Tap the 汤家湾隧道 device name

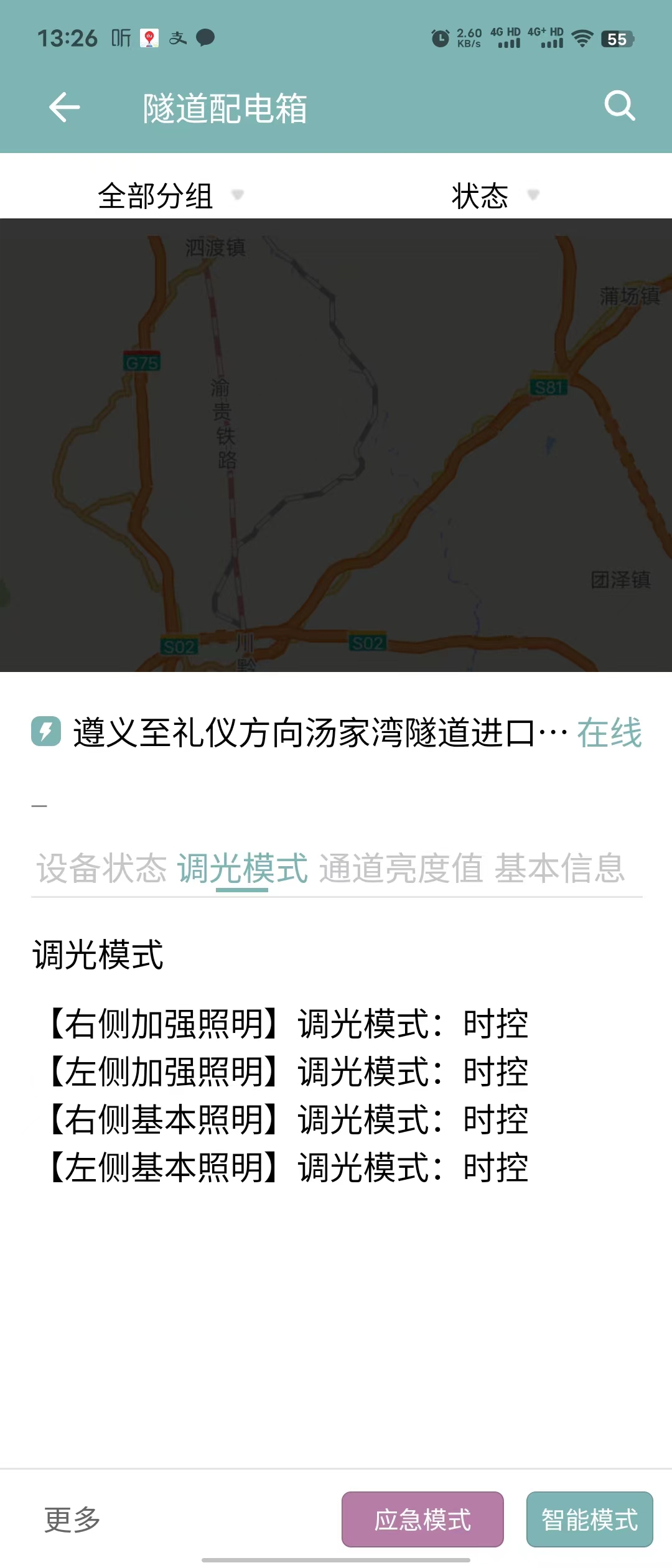point(311,734)
